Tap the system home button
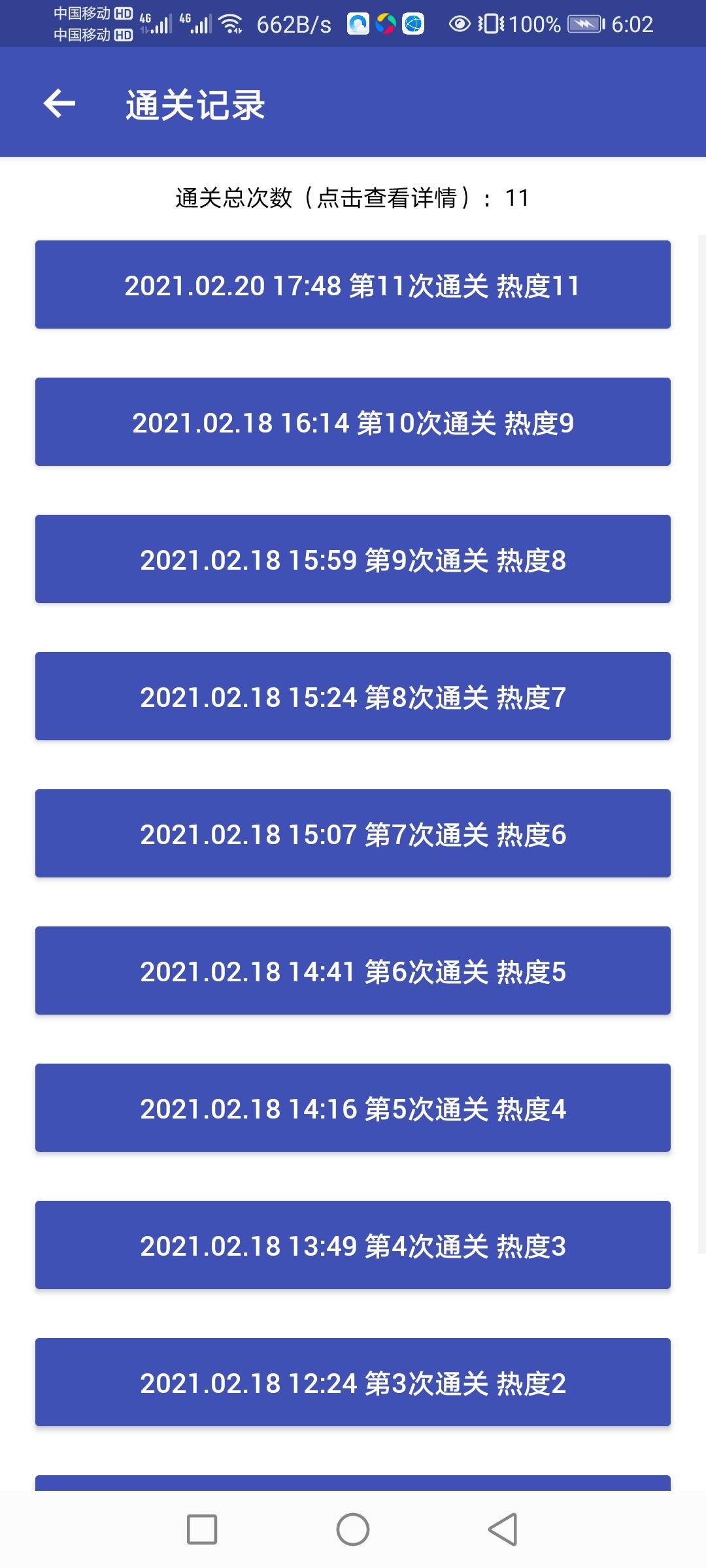 (353, 1529)
